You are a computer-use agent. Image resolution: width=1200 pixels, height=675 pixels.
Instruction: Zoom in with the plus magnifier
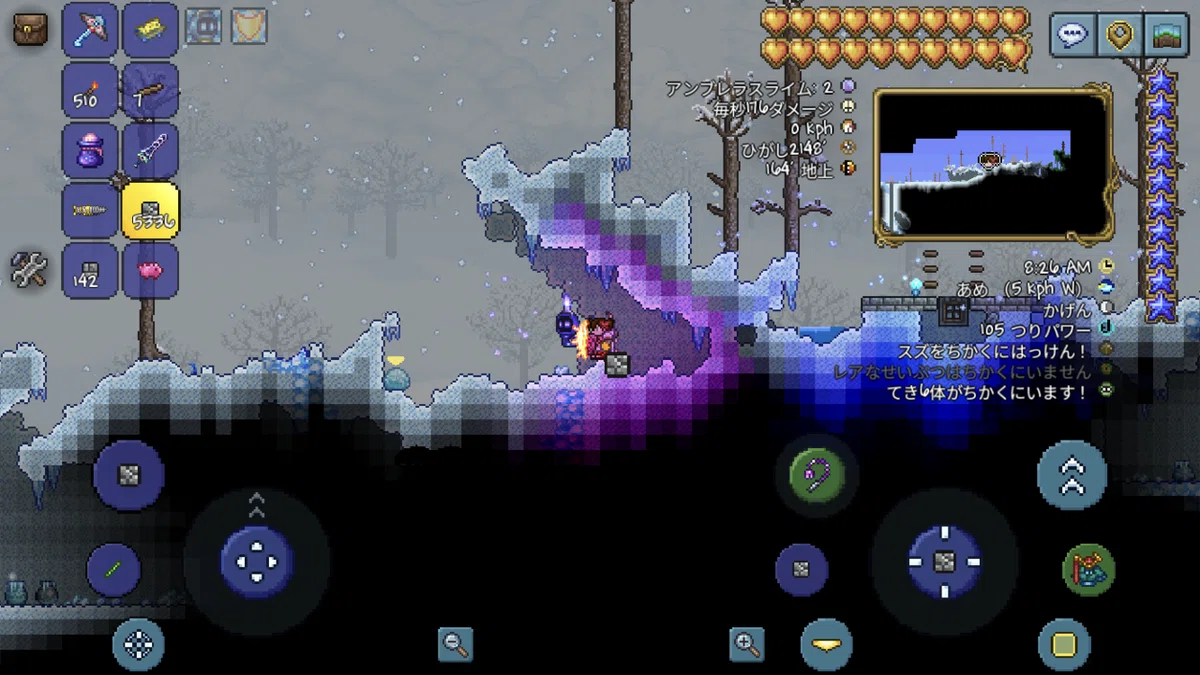coord(747,644)
